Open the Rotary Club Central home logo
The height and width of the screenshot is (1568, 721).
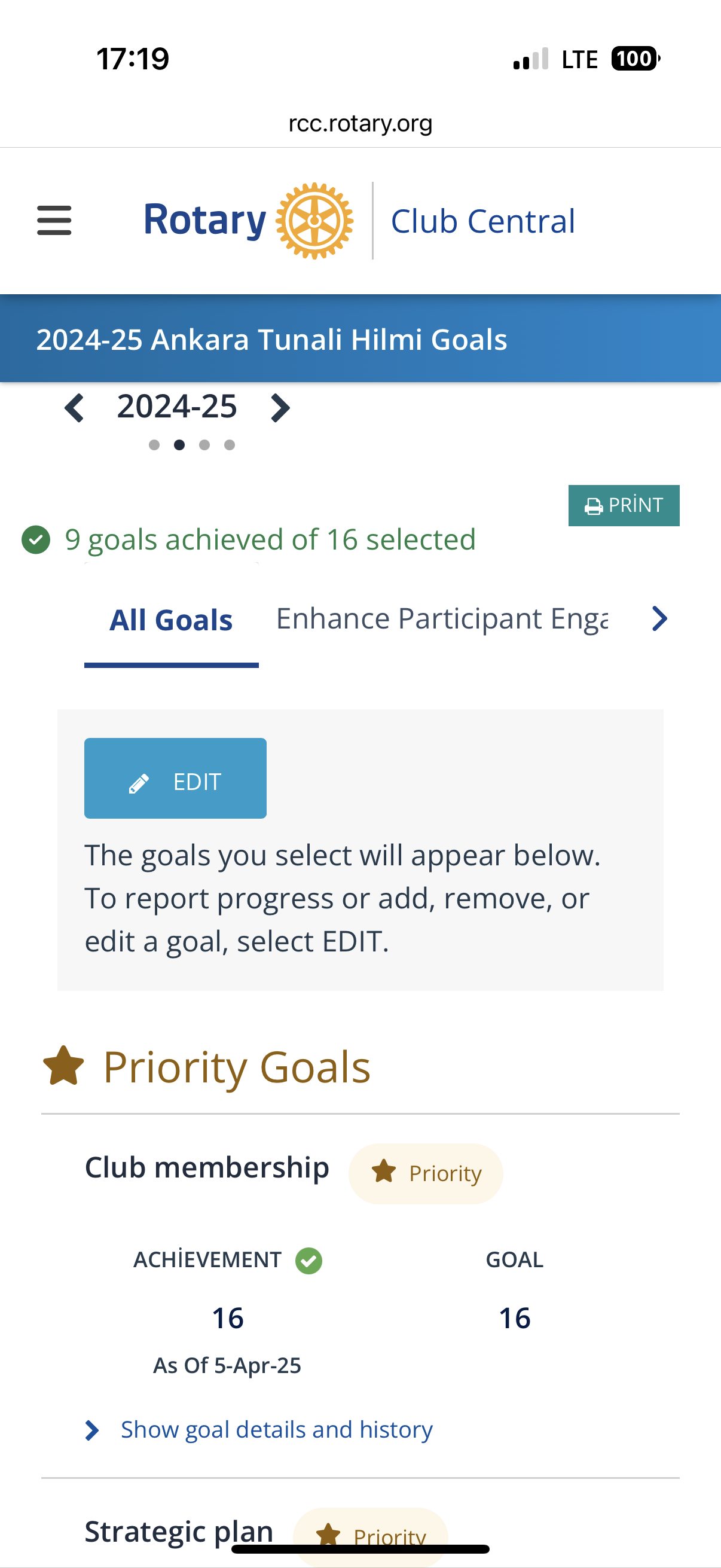pyautogui.click(x=359, y=220)
